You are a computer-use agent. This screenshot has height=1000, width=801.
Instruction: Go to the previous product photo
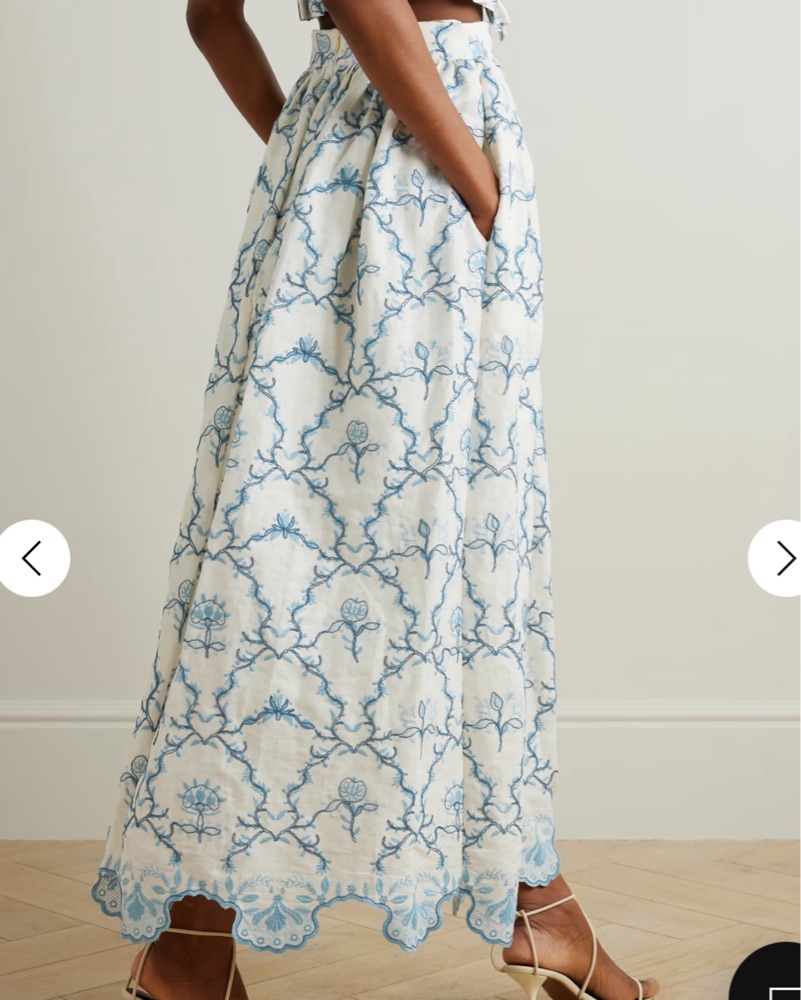click(x=32, y=558)
